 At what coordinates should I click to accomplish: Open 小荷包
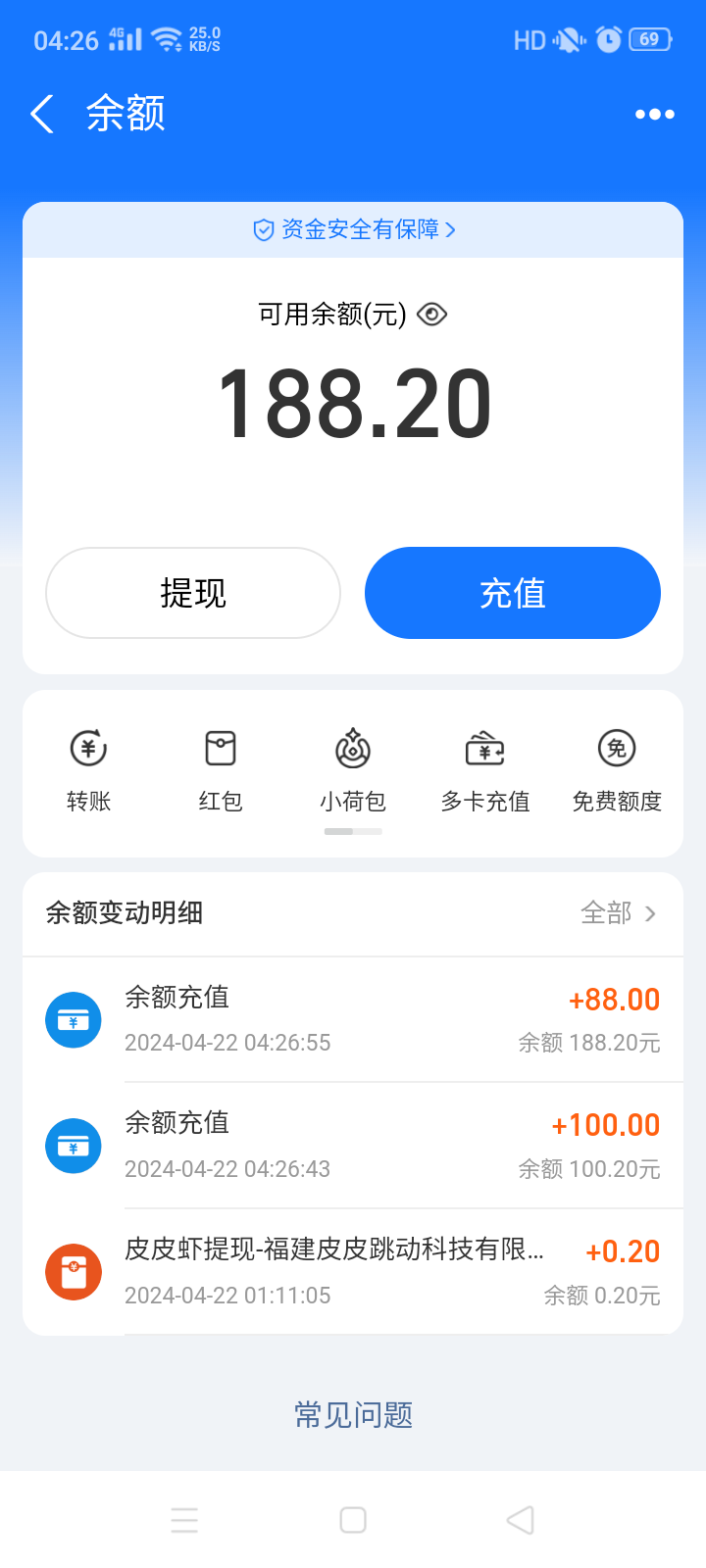click(353, 771)
